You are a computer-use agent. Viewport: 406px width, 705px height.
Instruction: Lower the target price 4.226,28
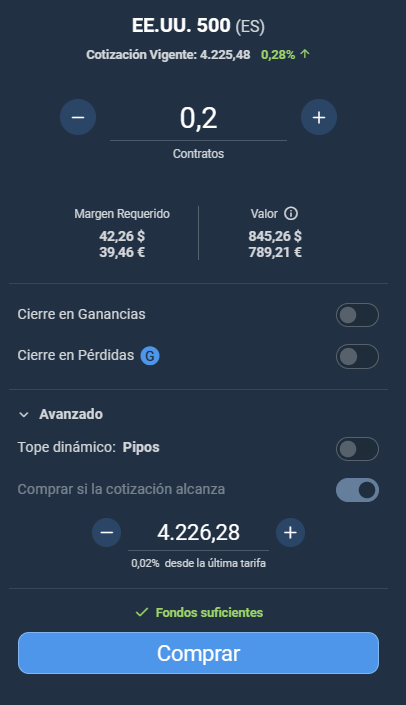pyautogui.click(x=107, y=533)
